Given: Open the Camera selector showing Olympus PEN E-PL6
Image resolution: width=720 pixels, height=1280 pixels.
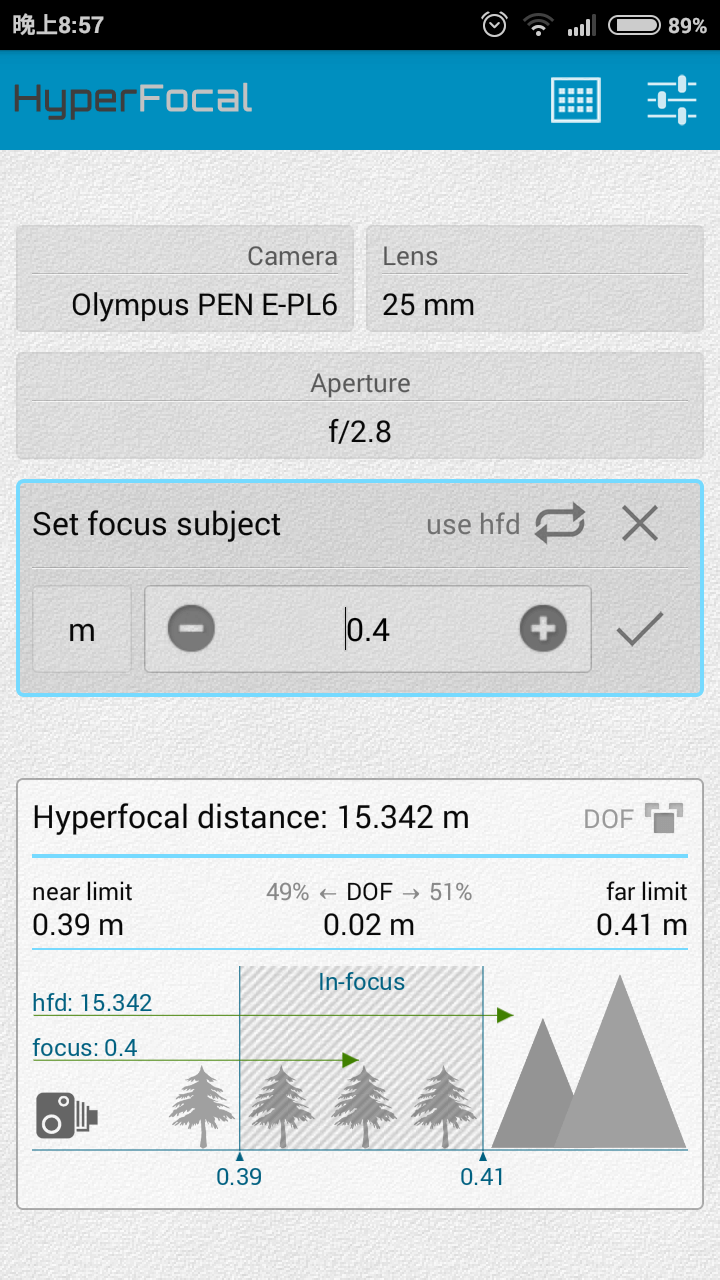Looking at the screenshot, I should coord(185,280).
